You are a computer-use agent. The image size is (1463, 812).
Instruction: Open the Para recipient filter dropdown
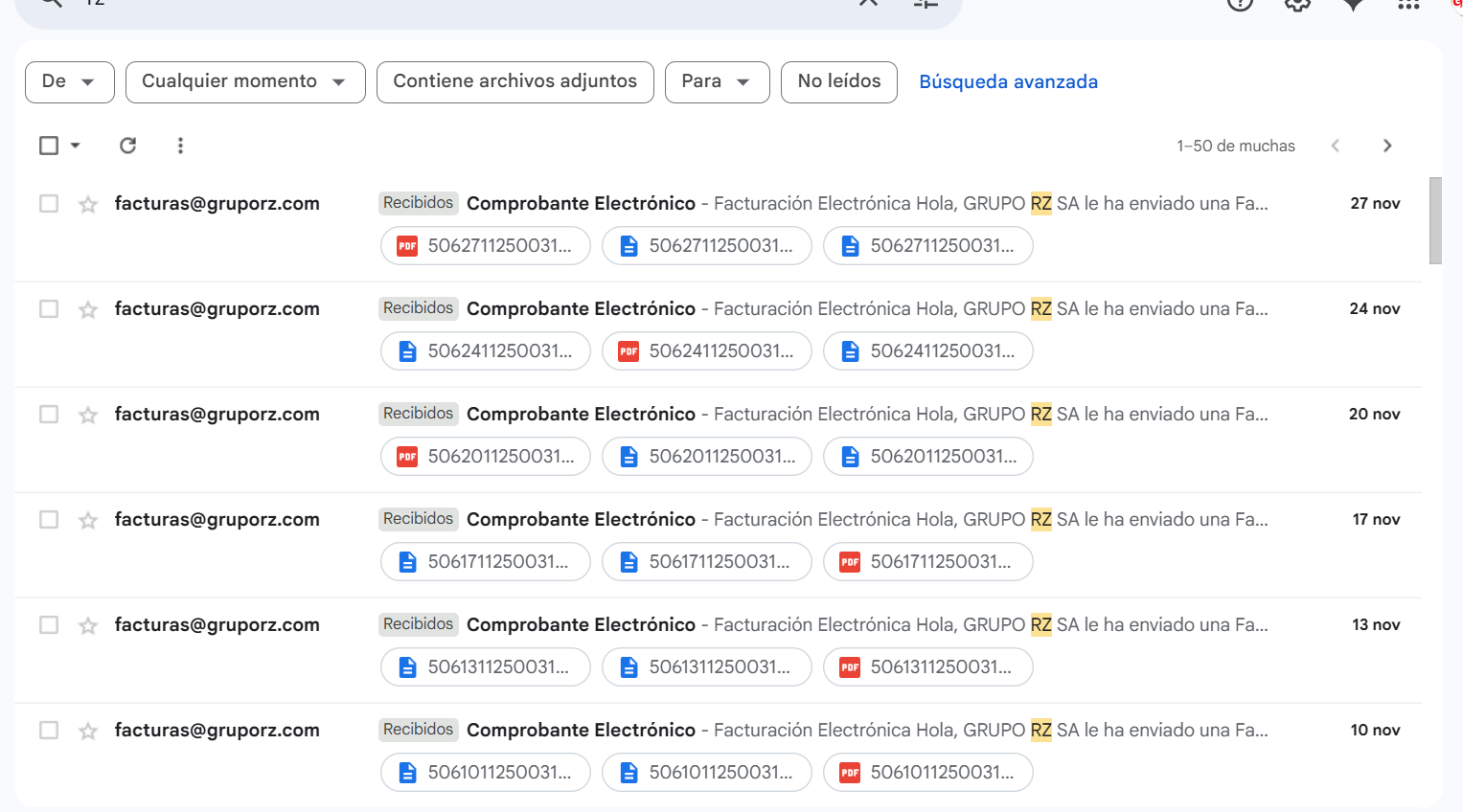click(x=717, y=82)
